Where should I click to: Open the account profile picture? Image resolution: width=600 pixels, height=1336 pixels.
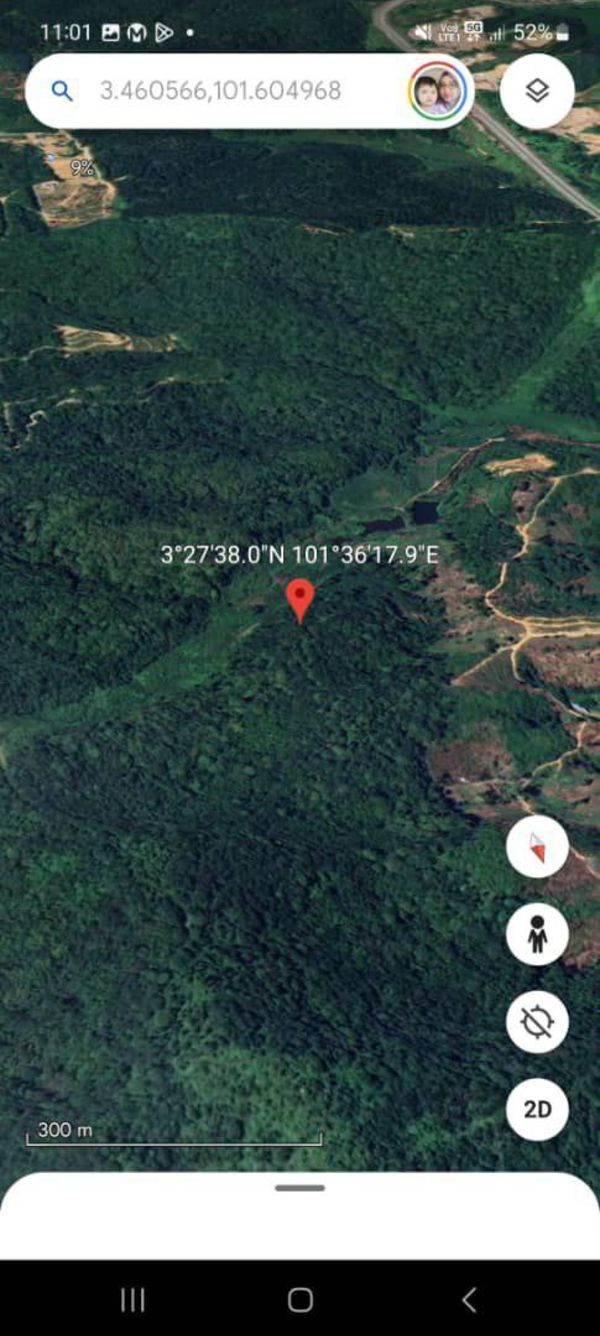click(438, 91)
